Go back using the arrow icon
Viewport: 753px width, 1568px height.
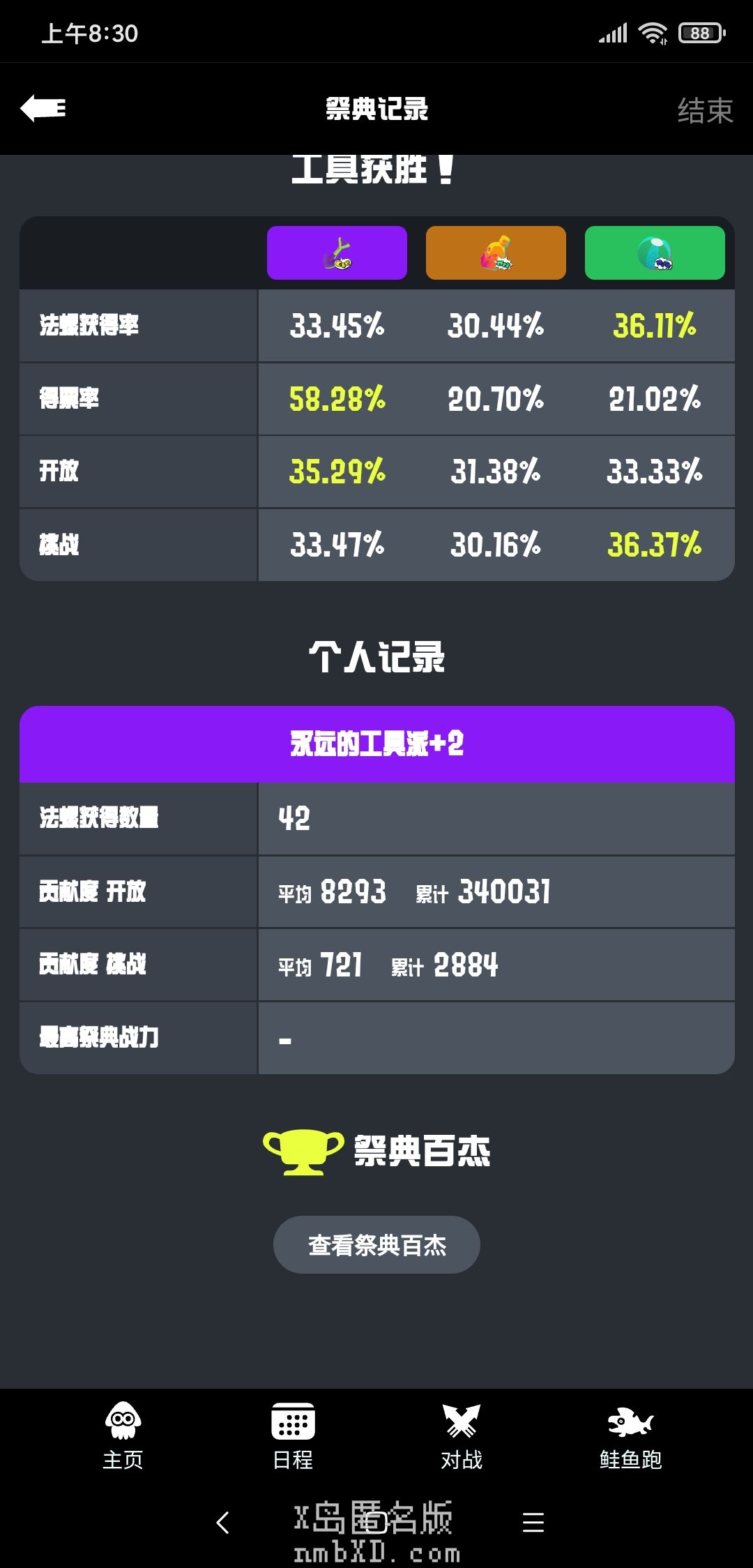click(x=43, y=109)
